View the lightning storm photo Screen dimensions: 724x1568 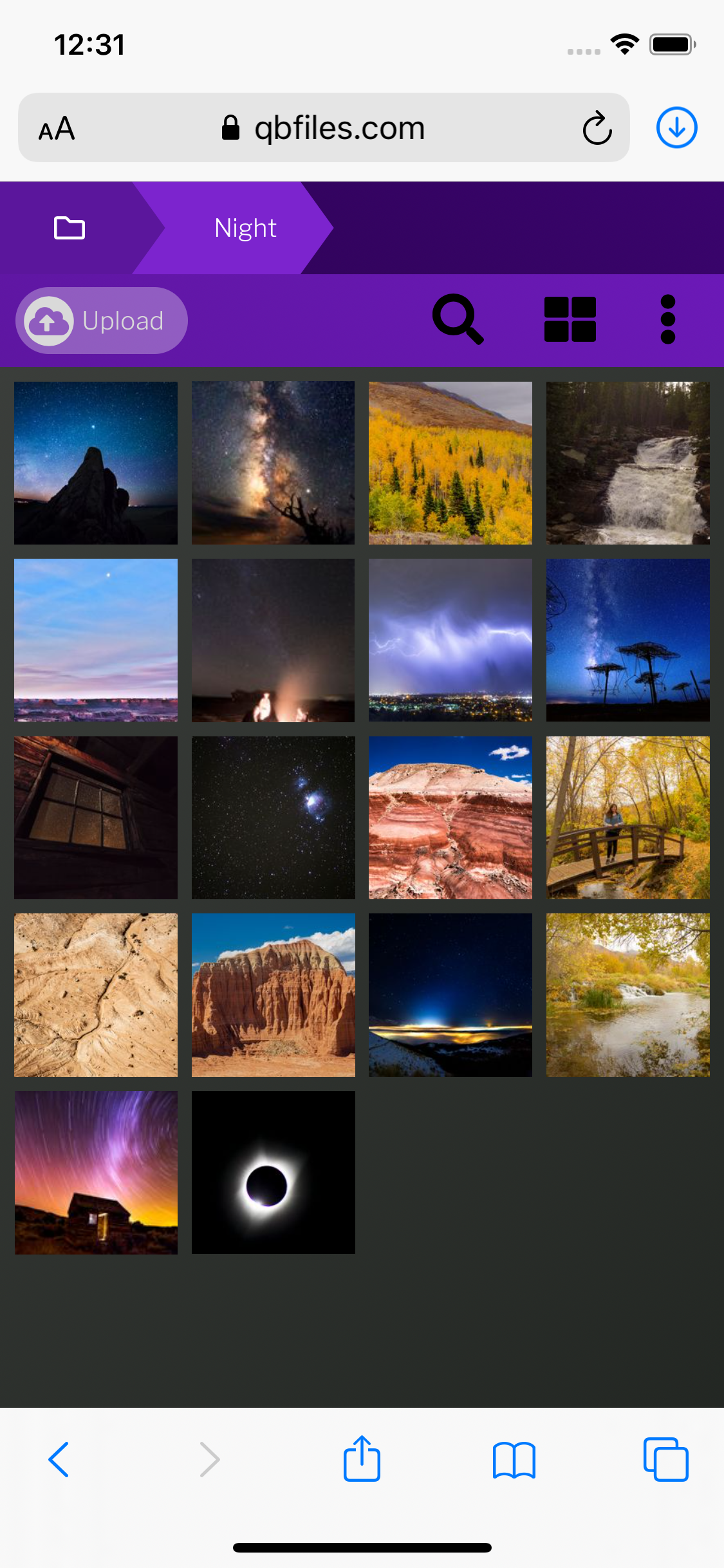pyautogui.click(x=450, y=640)
